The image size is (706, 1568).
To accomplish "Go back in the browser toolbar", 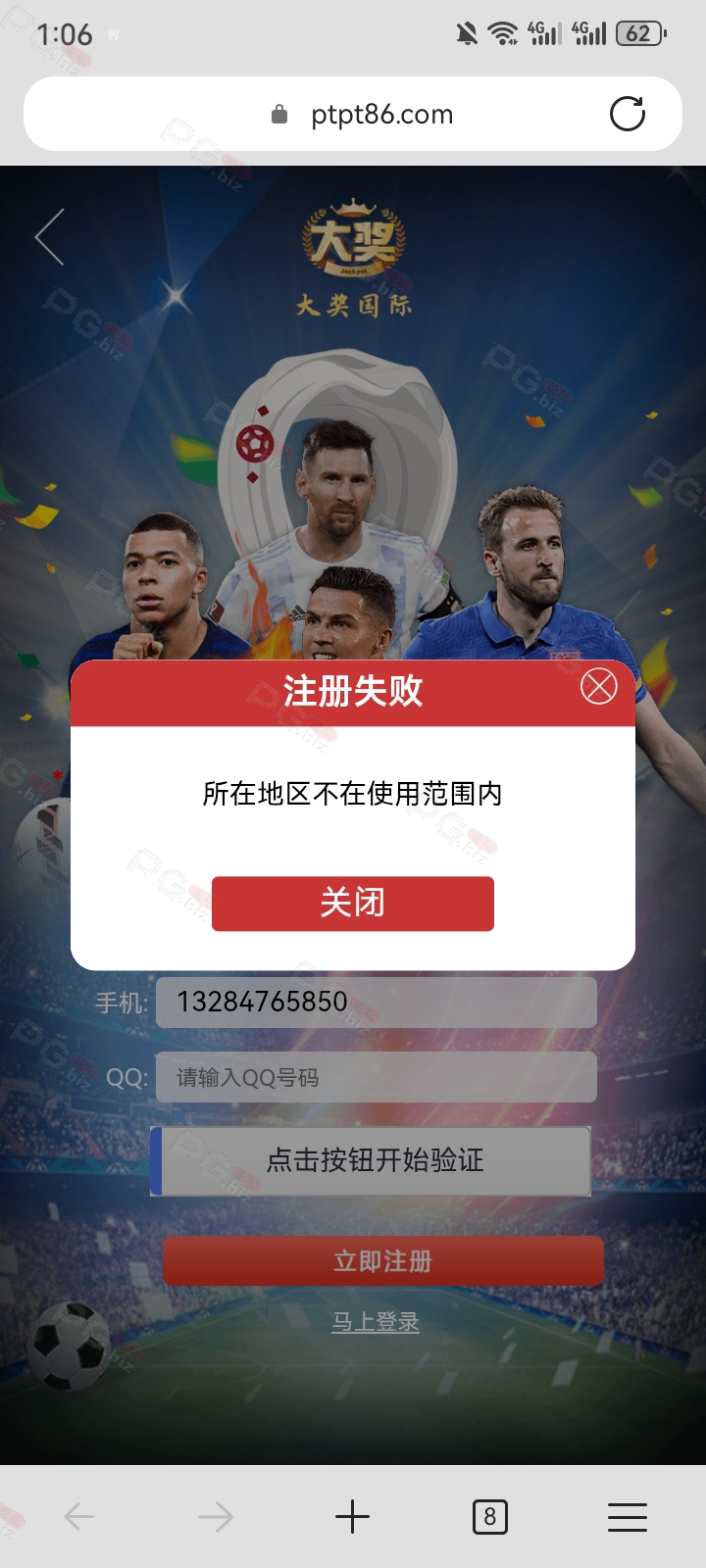I will 78,1517.
